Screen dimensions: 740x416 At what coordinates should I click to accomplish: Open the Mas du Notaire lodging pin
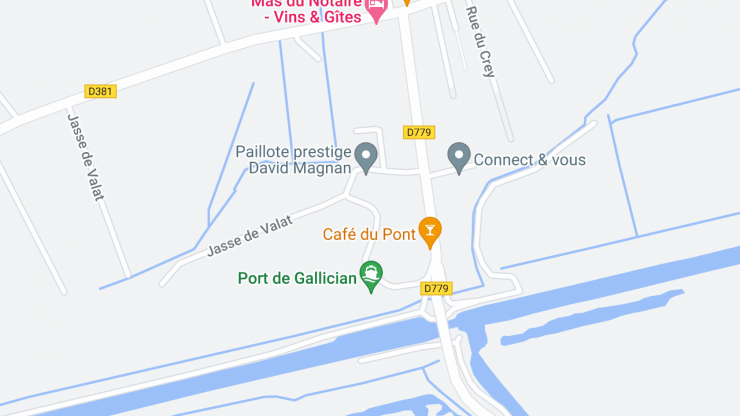click(377, 7)
